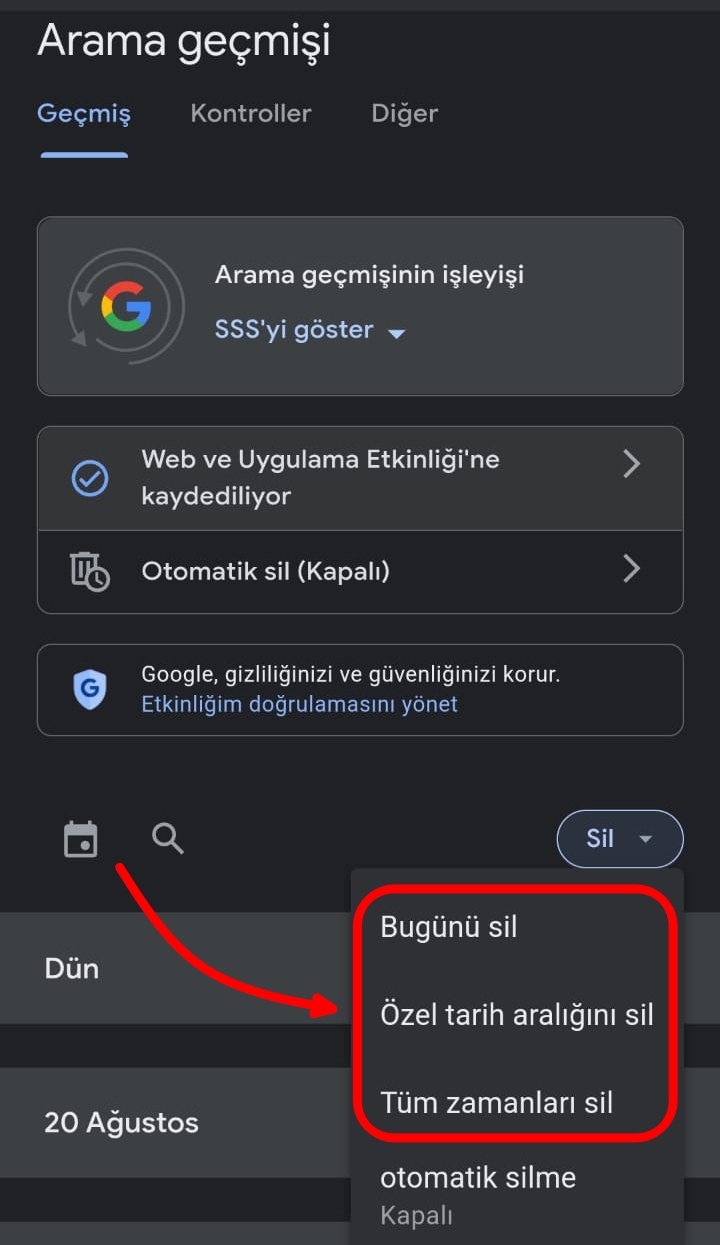The width and height of the screenshot is (720, 1245).
Task: Tap the search magnifier icon
Action: pyautogui.click(x=167, y=839)
